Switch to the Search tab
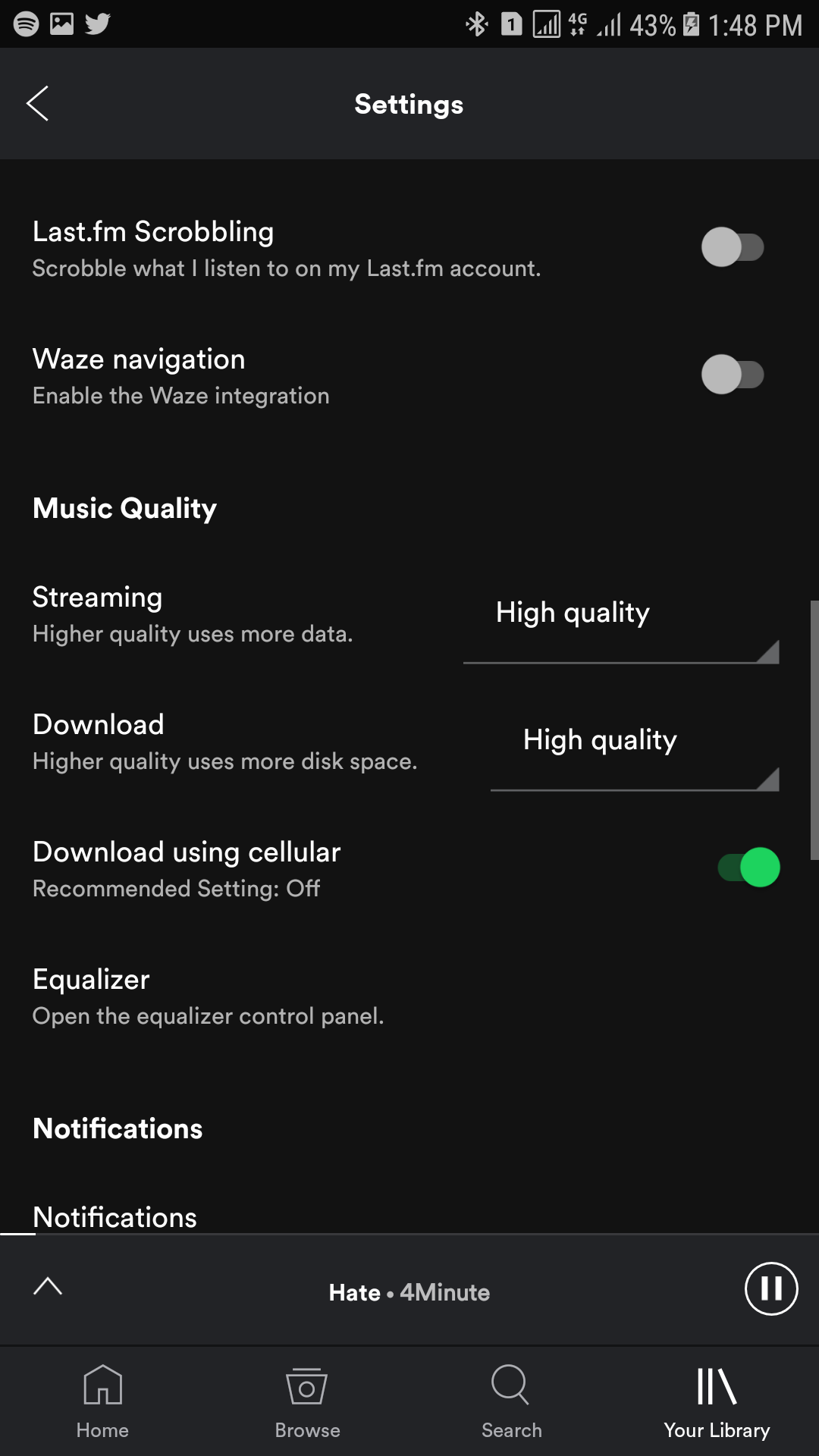Viewport: 819px width, 1456px height. (x=512, y=1402)
